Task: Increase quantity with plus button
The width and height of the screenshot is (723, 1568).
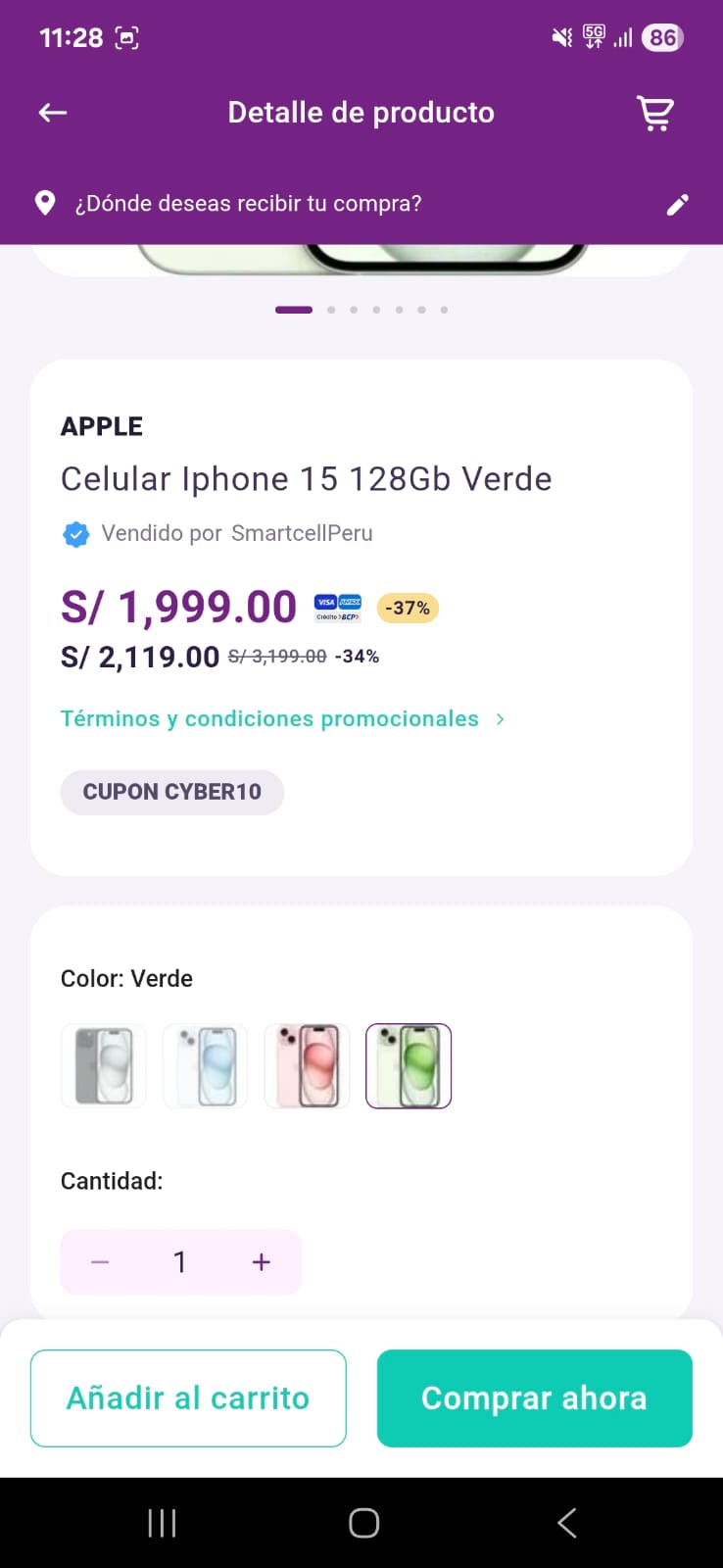Action: [x=261, y=1262]
